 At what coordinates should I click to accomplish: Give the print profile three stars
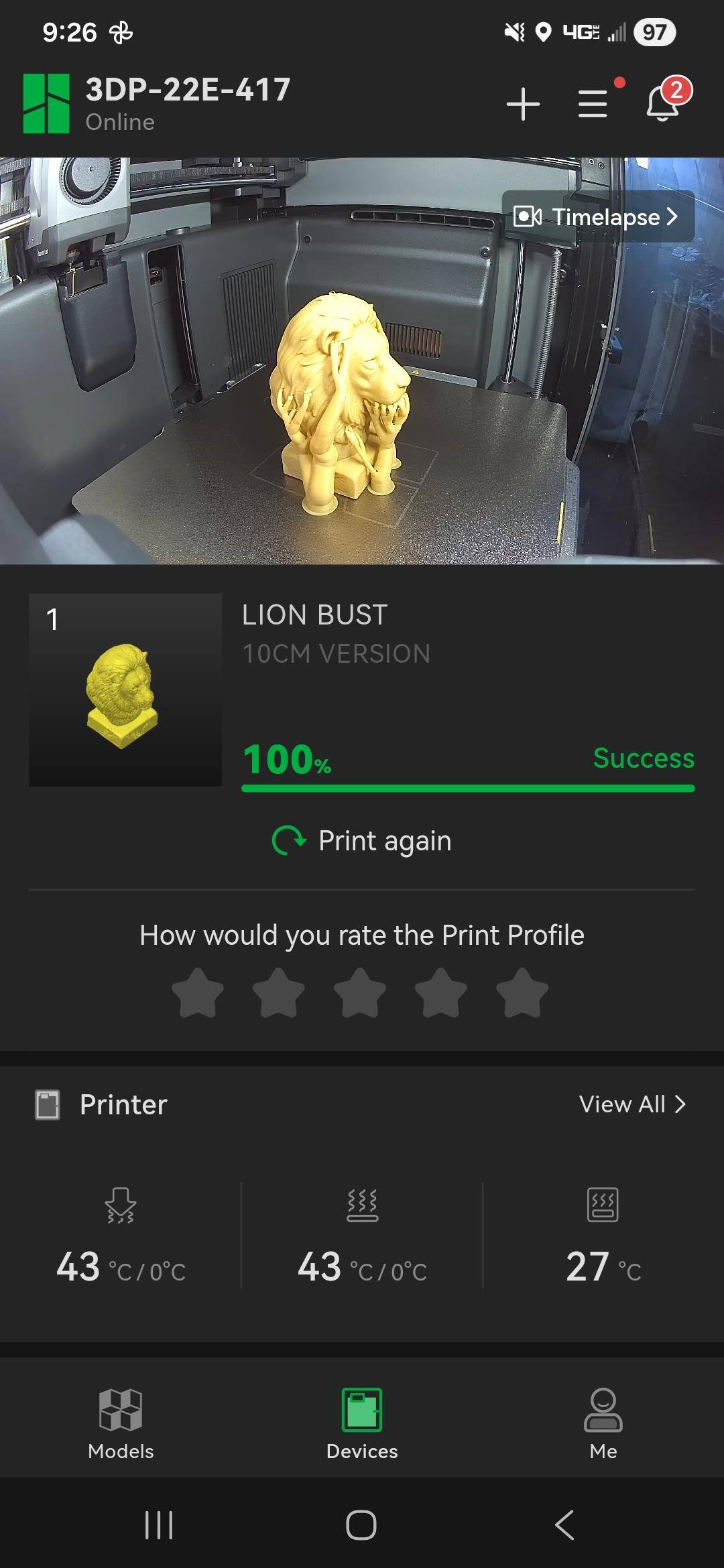click(x=360, y=993)
